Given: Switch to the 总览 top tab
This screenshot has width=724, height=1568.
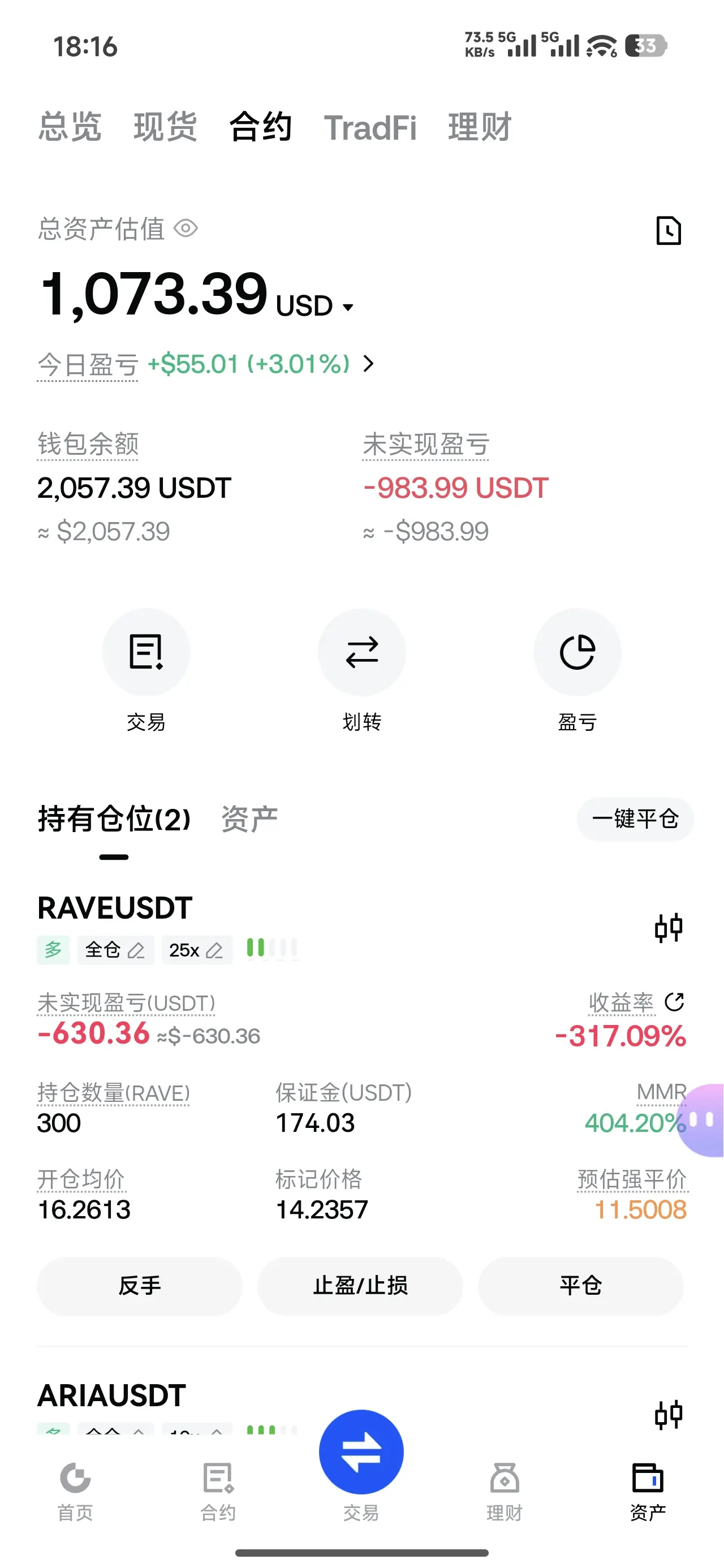Looking at the screenshot, I should click(70, 127).
